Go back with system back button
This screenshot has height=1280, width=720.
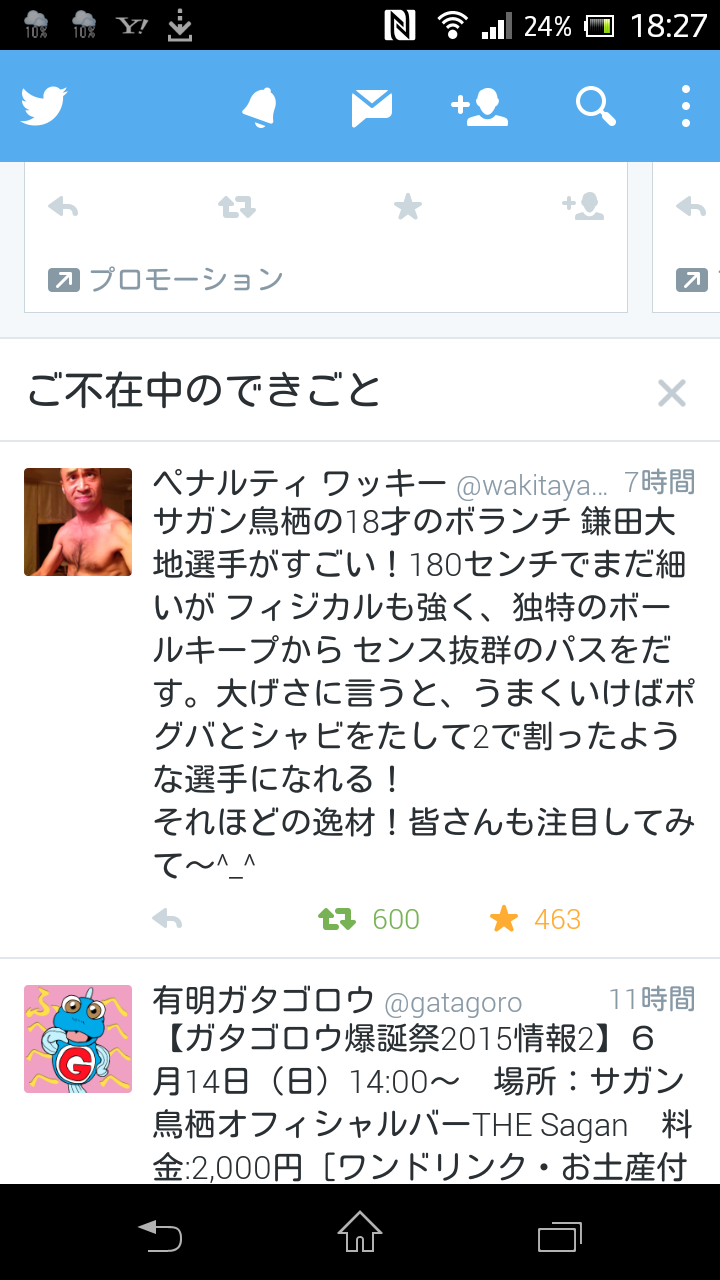pos(160,1234)
